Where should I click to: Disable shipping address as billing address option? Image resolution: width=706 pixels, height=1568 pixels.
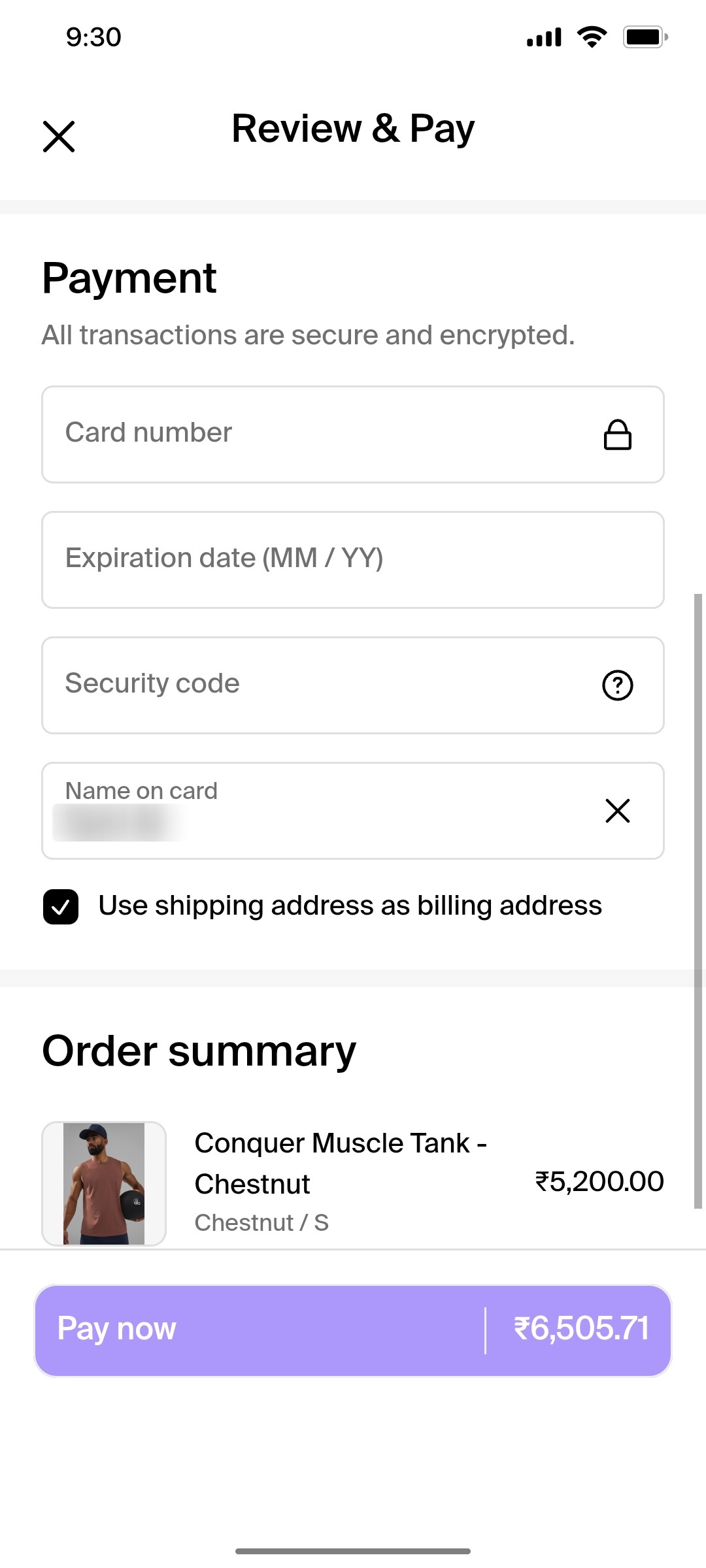point(61,906)
